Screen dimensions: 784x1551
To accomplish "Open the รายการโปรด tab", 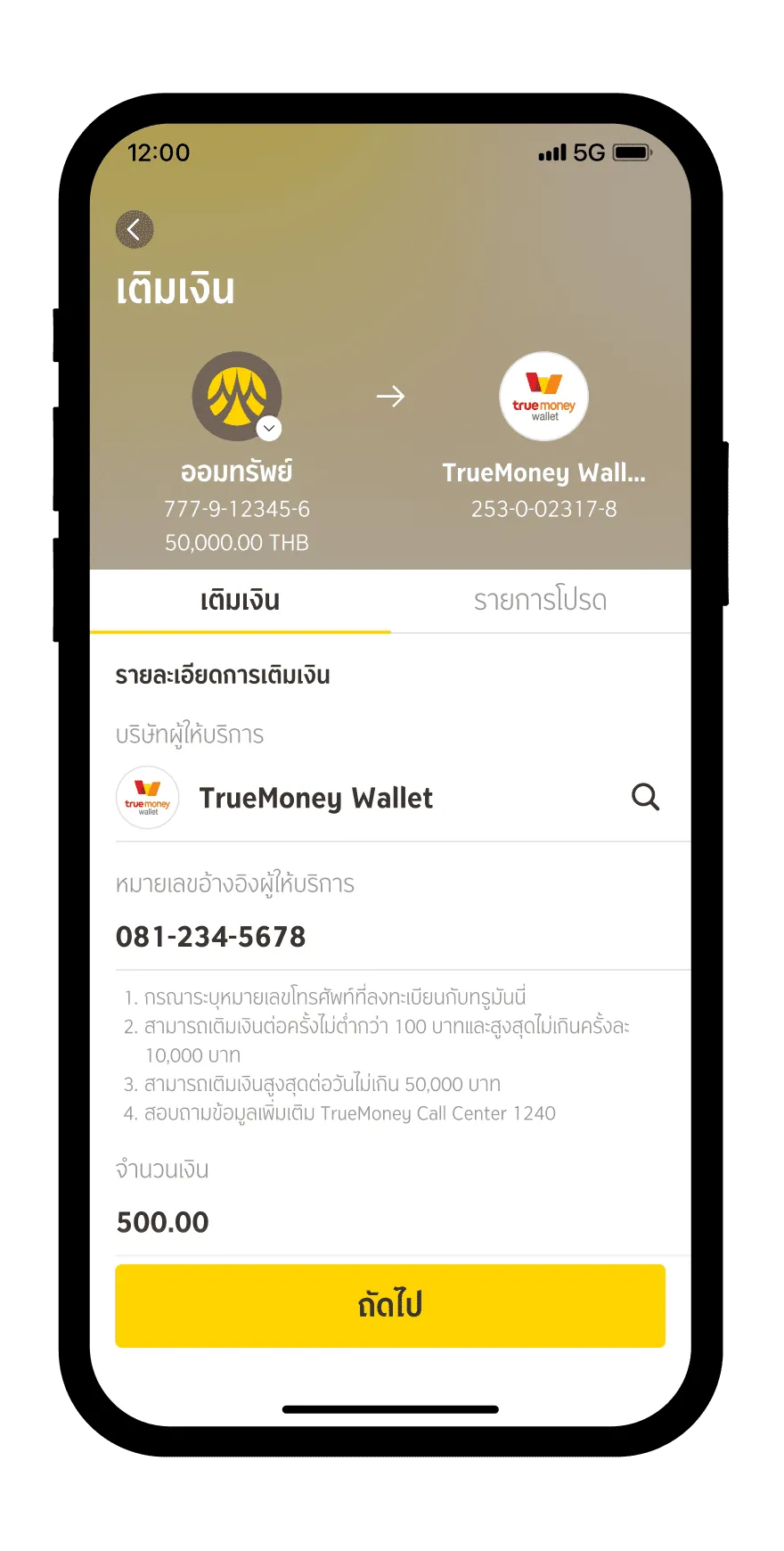I will click(x=540, y=601).
